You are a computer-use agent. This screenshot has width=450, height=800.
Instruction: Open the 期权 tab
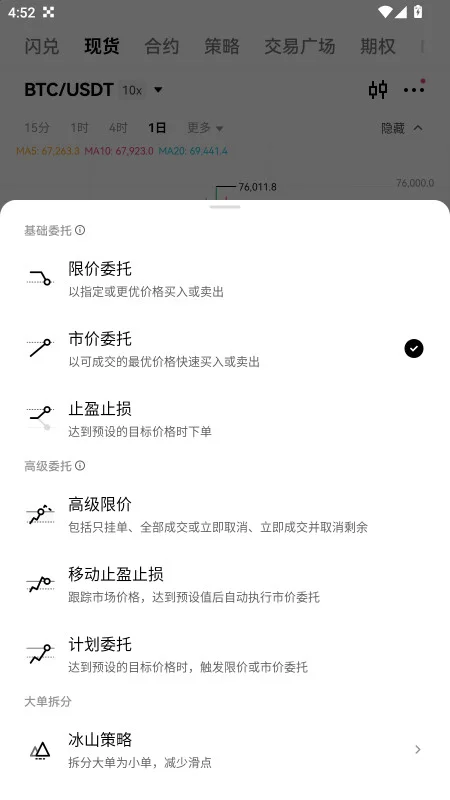[378, 46]
